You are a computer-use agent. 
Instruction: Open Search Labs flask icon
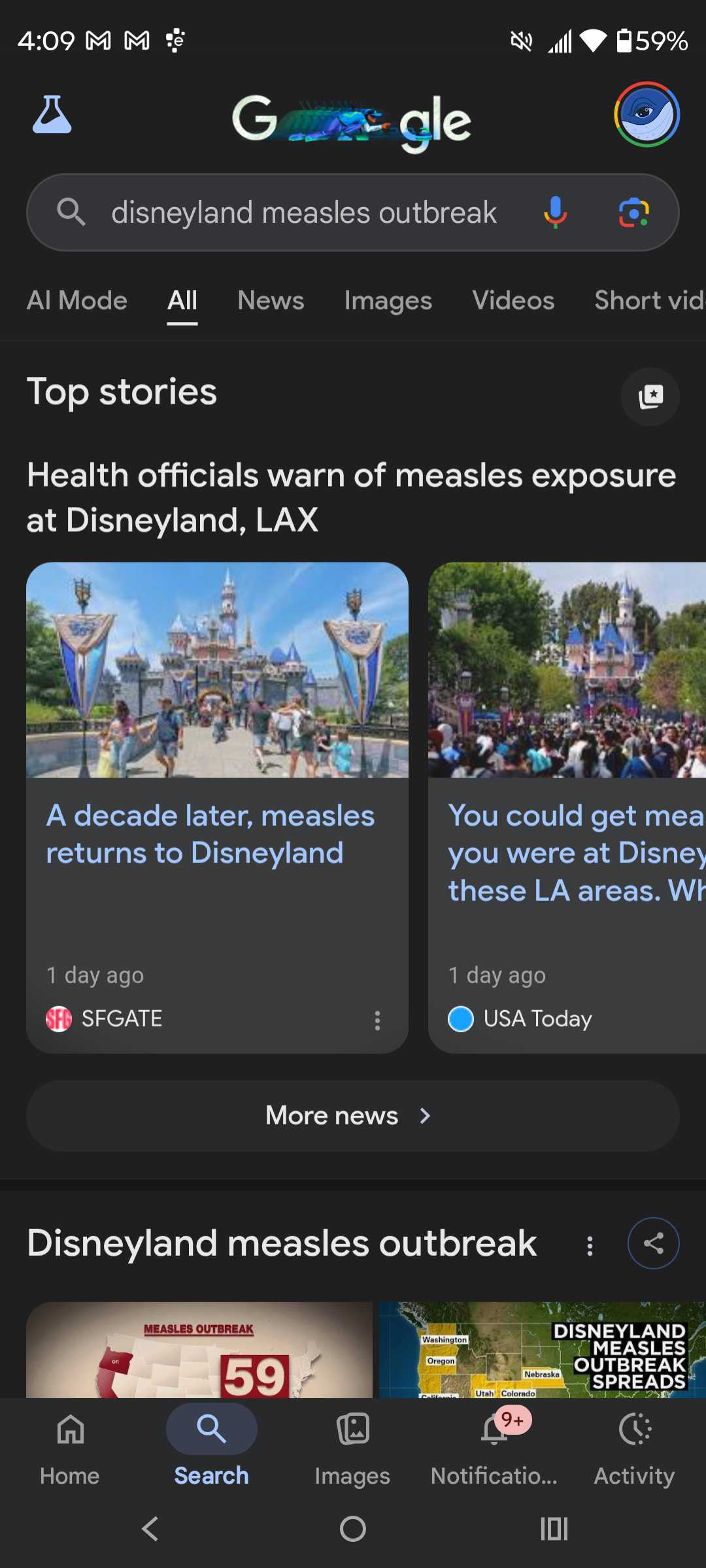point(52,115)
